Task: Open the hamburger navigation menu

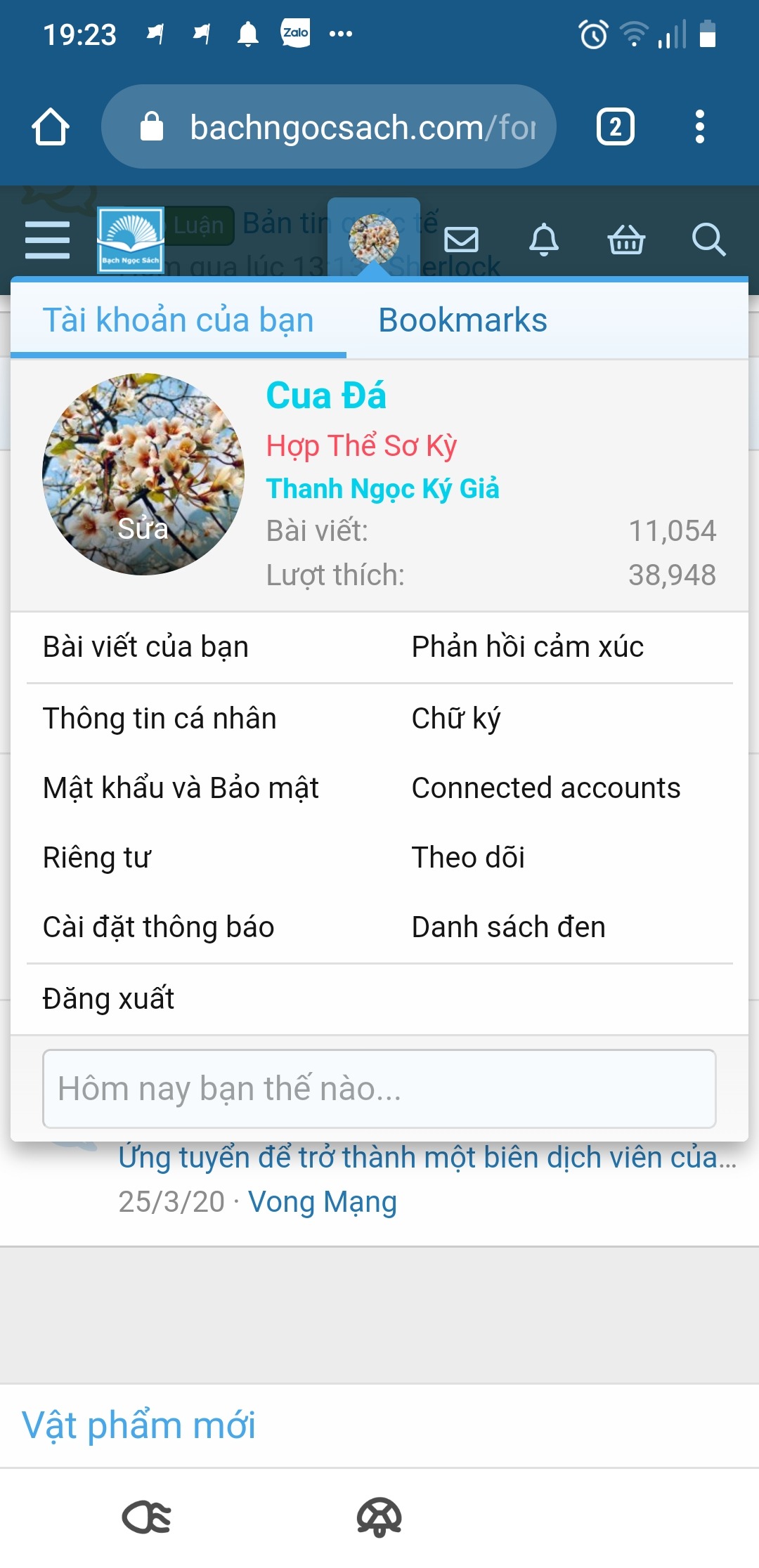Action: tap(47, 240)
